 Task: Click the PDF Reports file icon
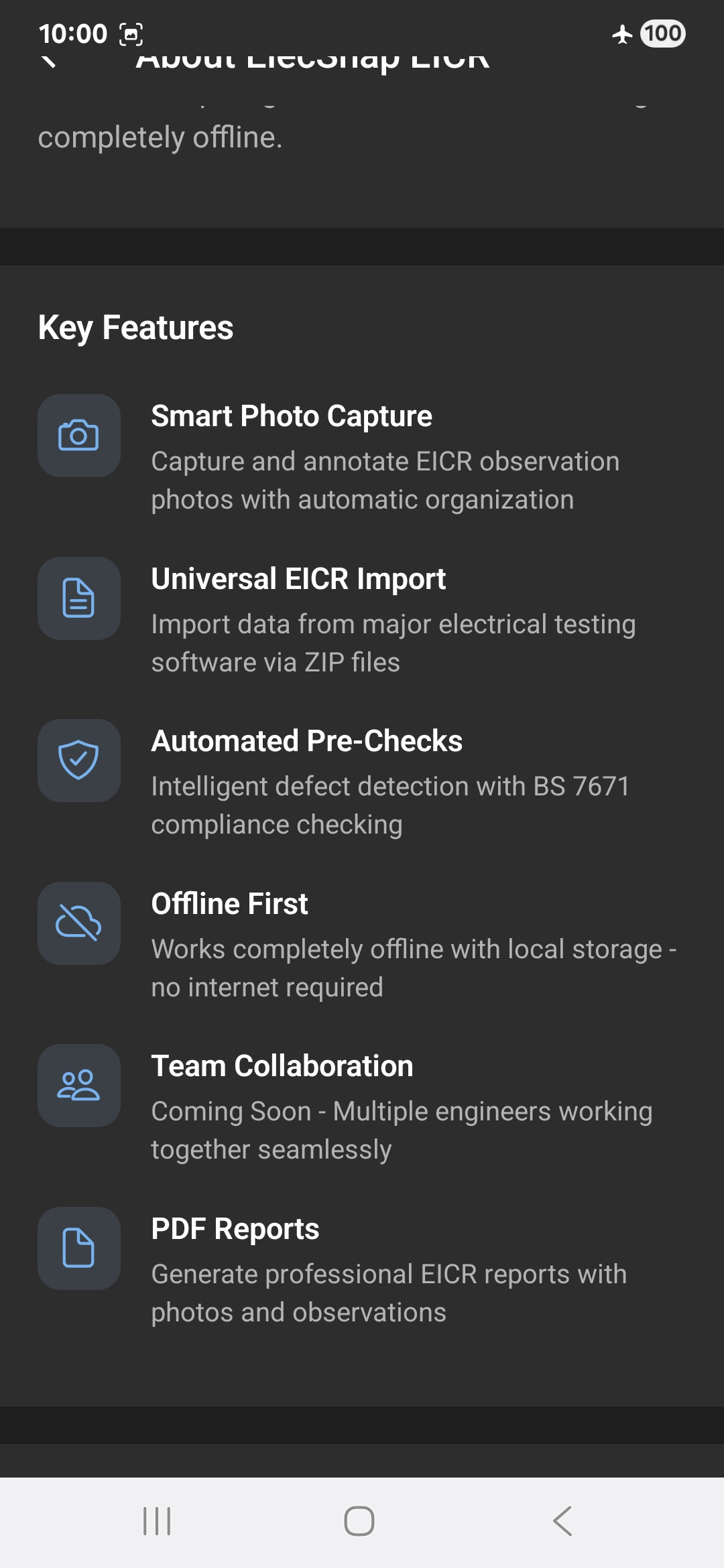pos(78,1248)
